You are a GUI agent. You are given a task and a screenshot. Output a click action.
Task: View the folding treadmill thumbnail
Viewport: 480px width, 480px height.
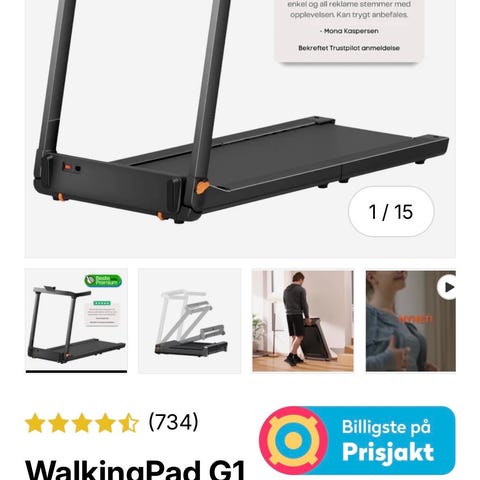pyautogui.click(x=190, y=321)
